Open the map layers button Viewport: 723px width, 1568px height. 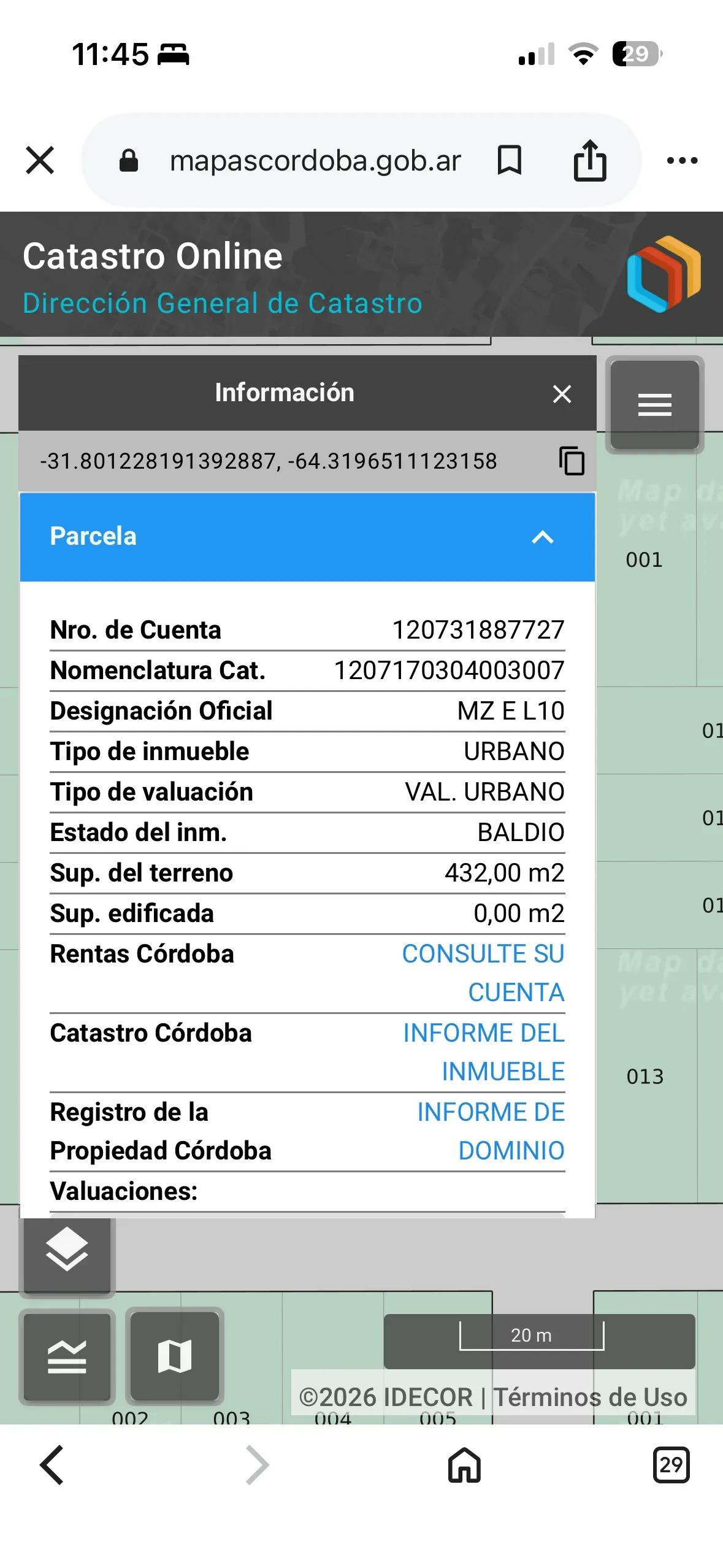coord(67,1251)
